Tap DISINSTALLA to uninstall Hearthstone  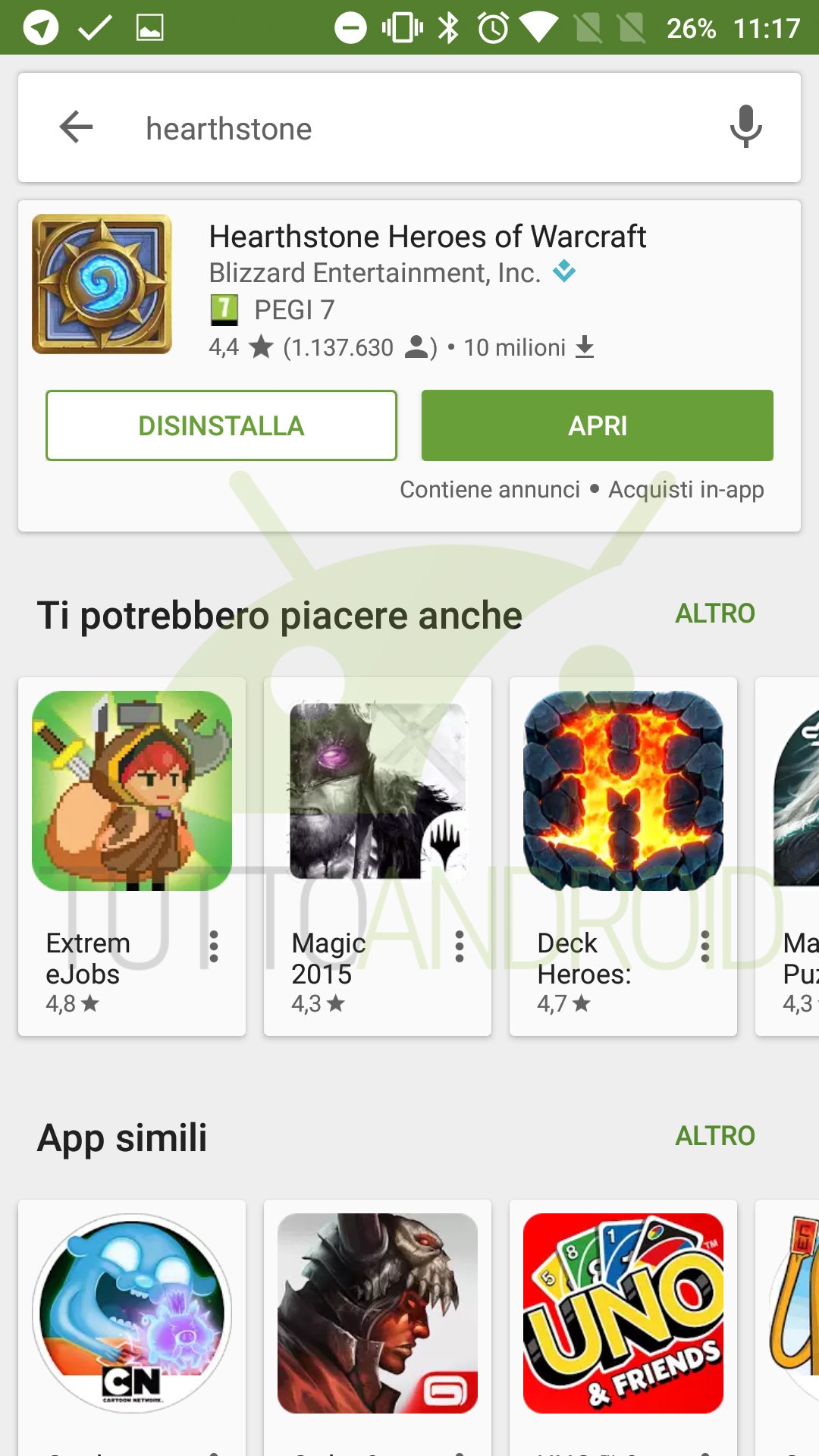pyautogui.click(x=221, y=425)
